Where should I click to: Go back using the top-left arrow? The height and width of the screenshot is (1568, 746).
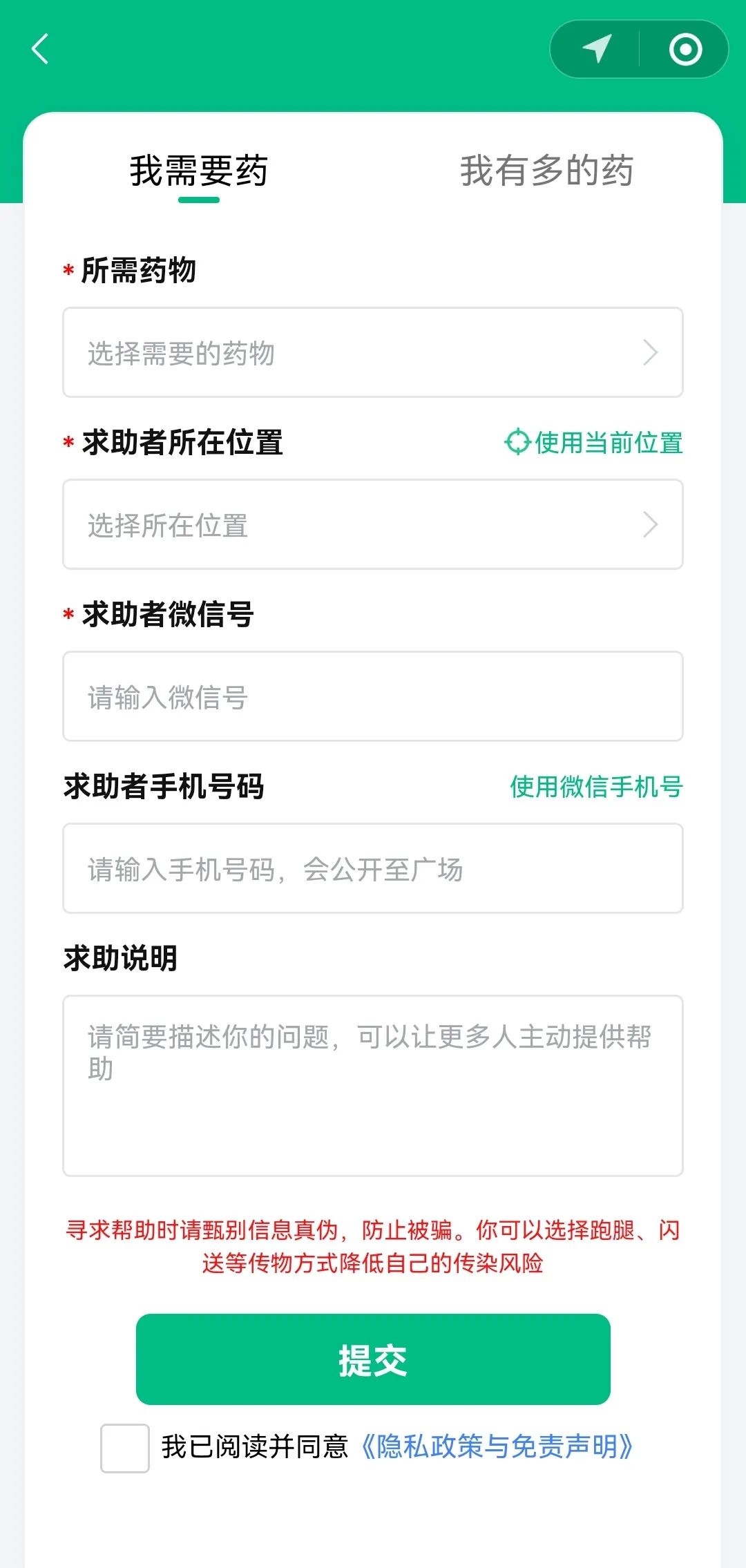point(40,49)
